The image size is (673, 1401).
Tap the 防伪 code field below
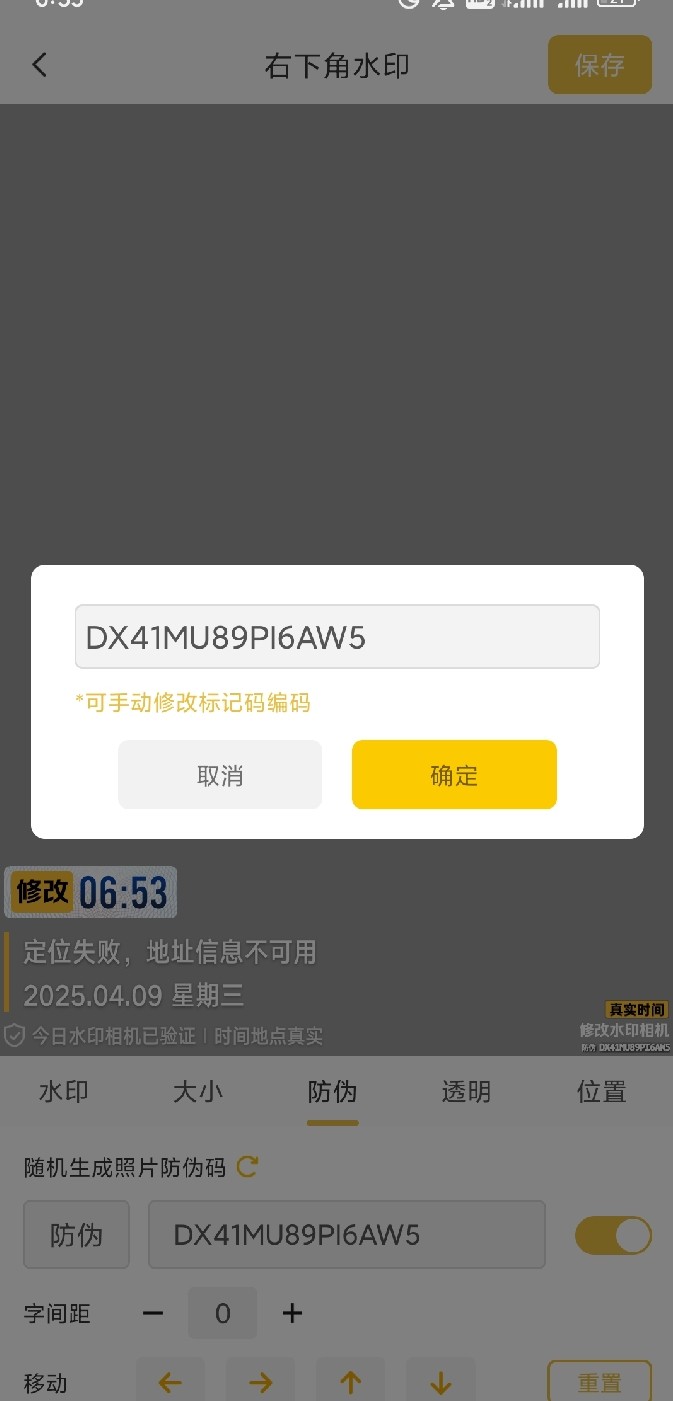click(x=346, y=1235)
